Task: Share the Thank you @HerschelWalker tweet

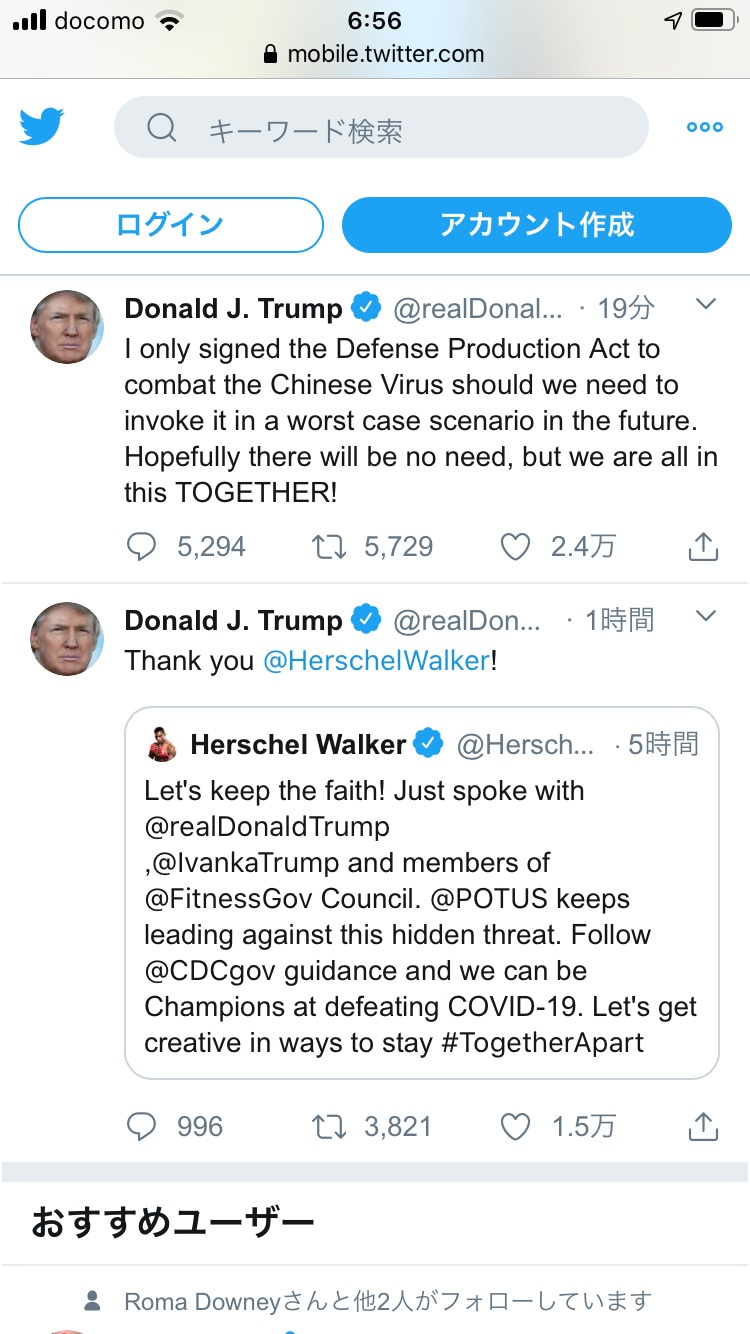Action: point(703,1127)
